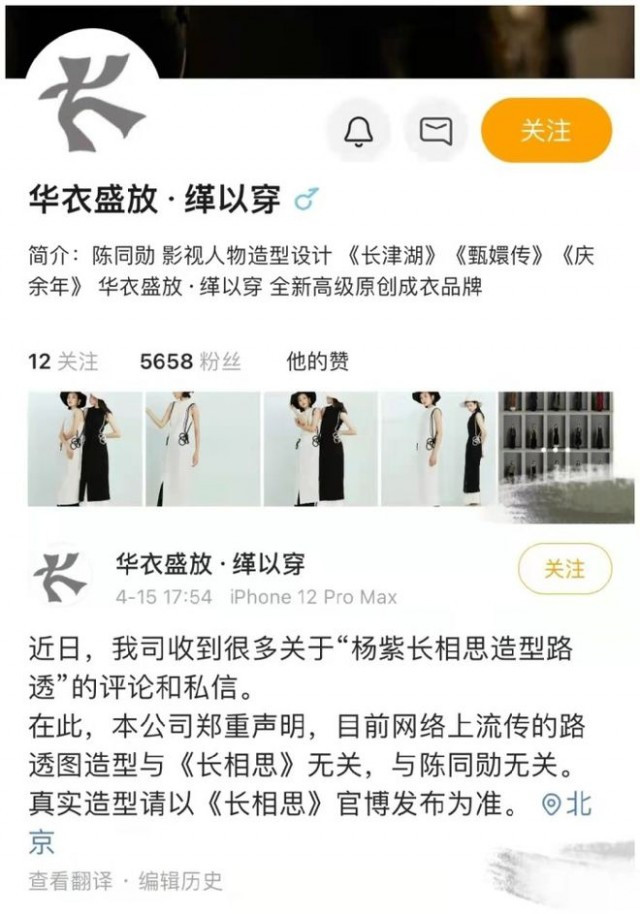Open the photo showing shelves of items
640x914 pixels.
[555, 448]
